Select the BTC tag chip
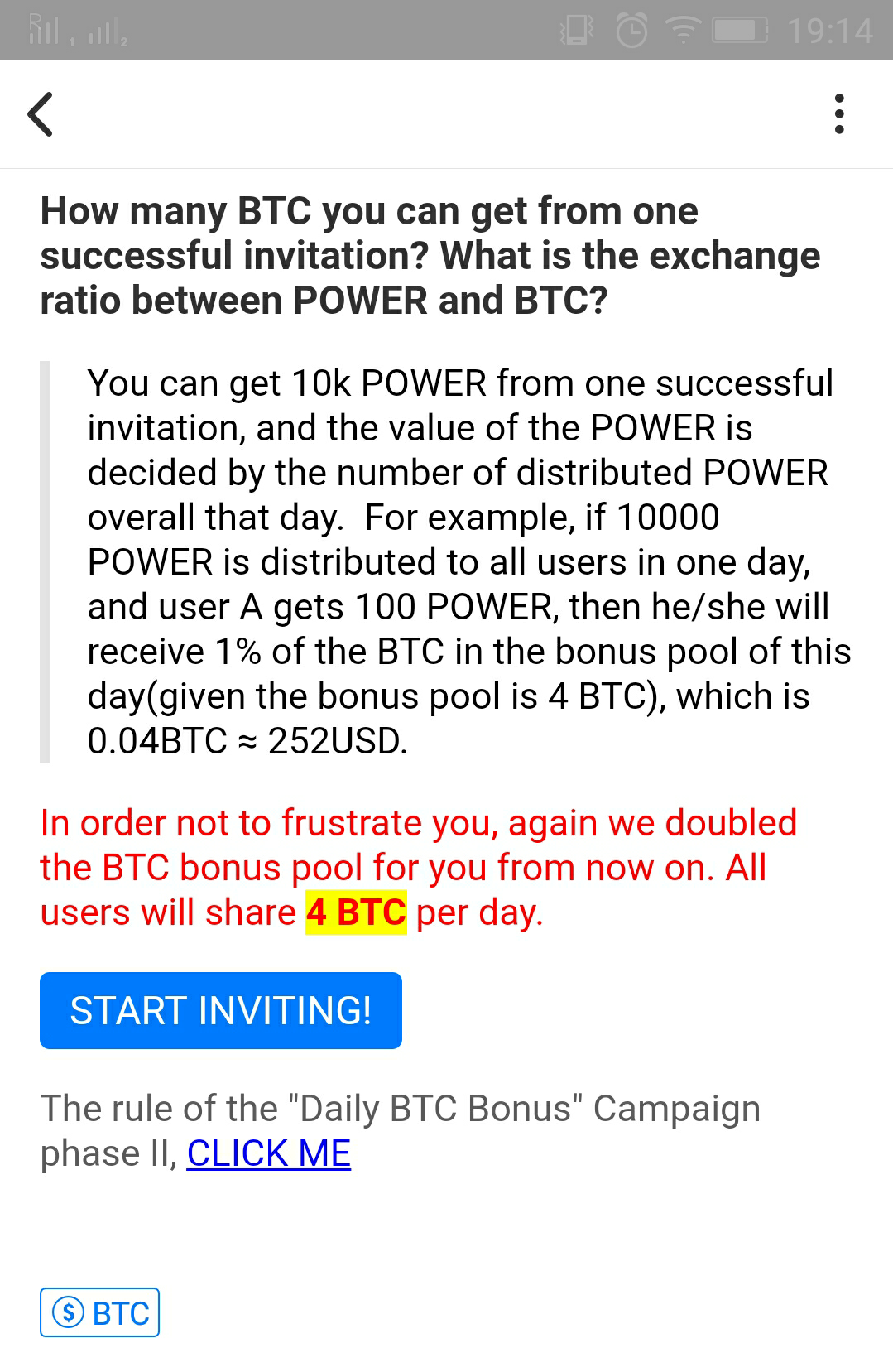This screenshot has height=1372, width=893. click(100, 1312)
